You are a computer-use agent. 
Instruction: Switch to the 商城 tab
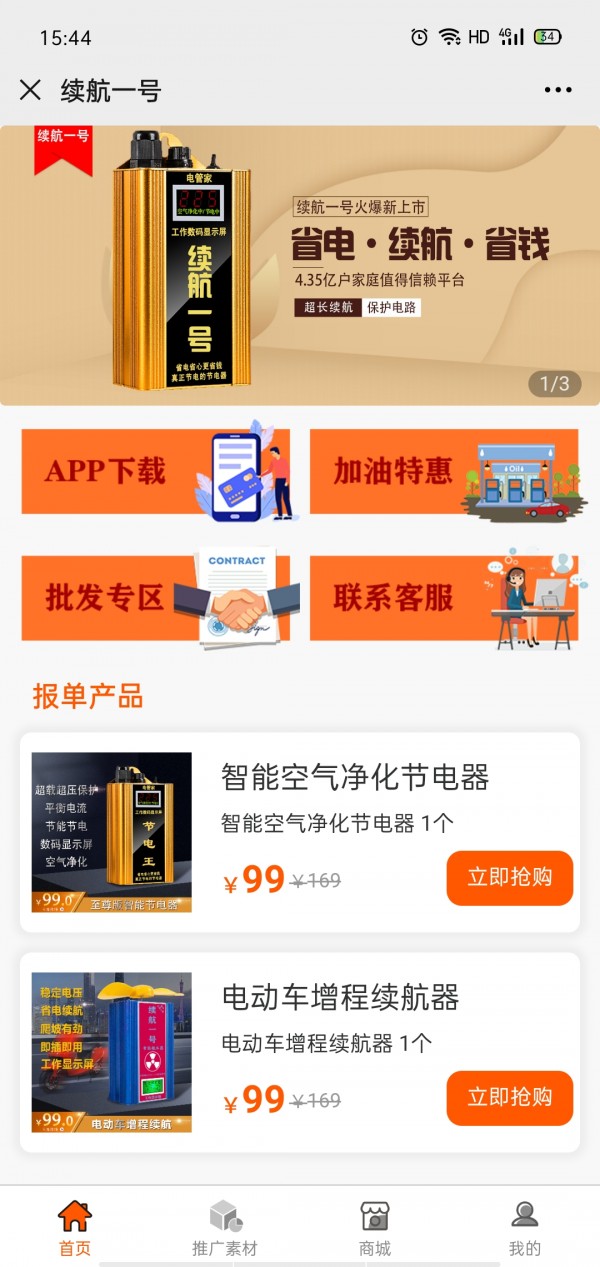[375, 1228]
